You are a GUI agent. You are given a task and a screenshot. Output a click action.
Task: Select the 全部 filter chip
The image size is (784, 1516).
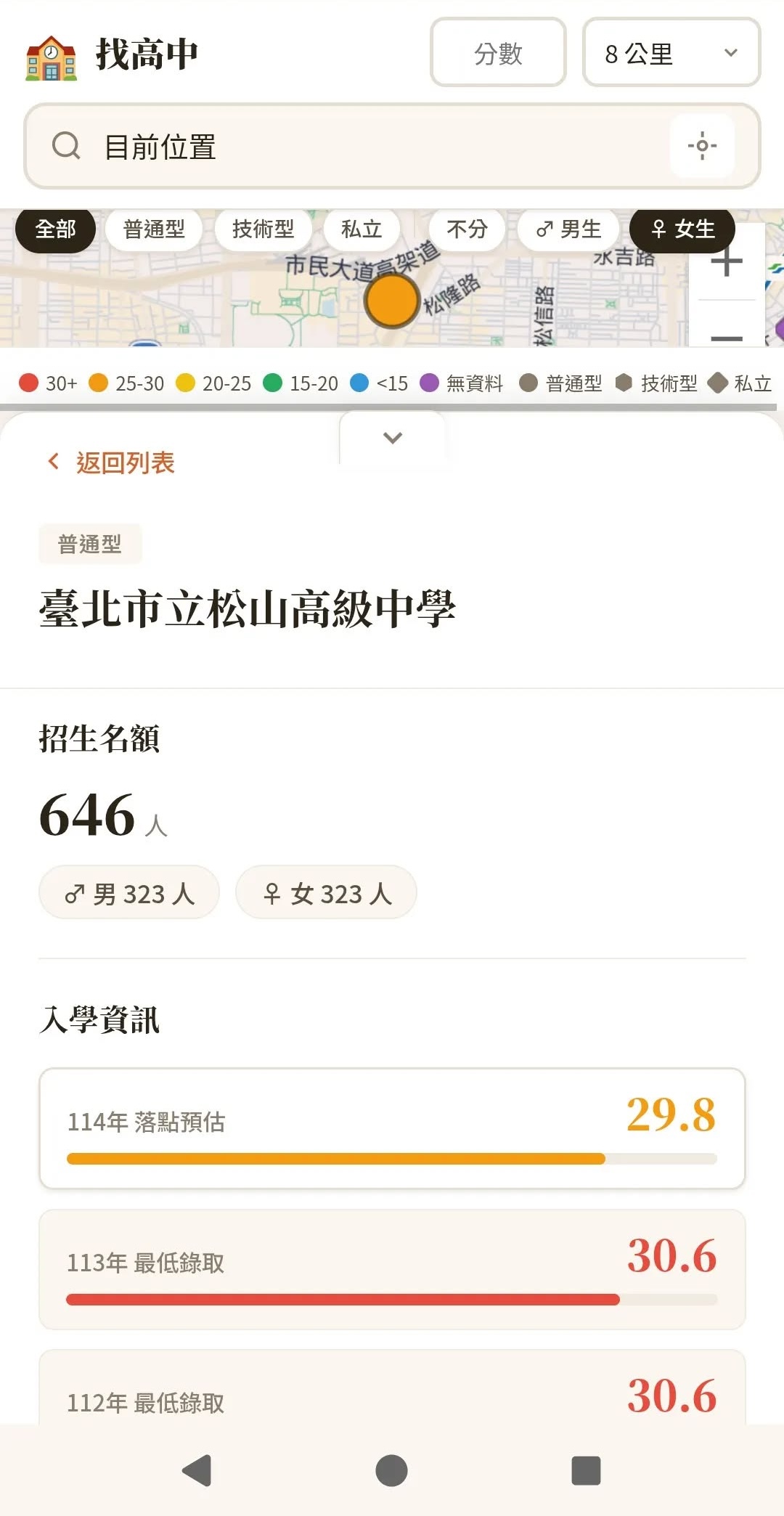point(56,229)
